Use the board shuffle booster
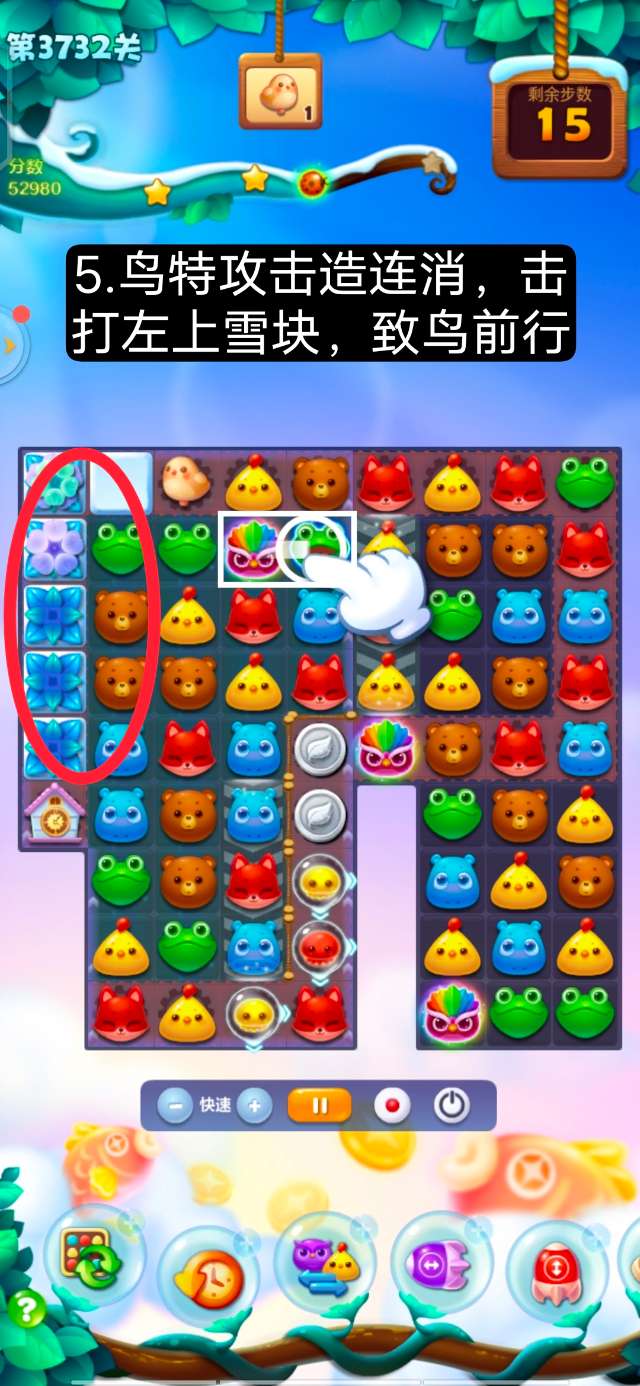The image size is (640, 1386). pos(90,1255)
